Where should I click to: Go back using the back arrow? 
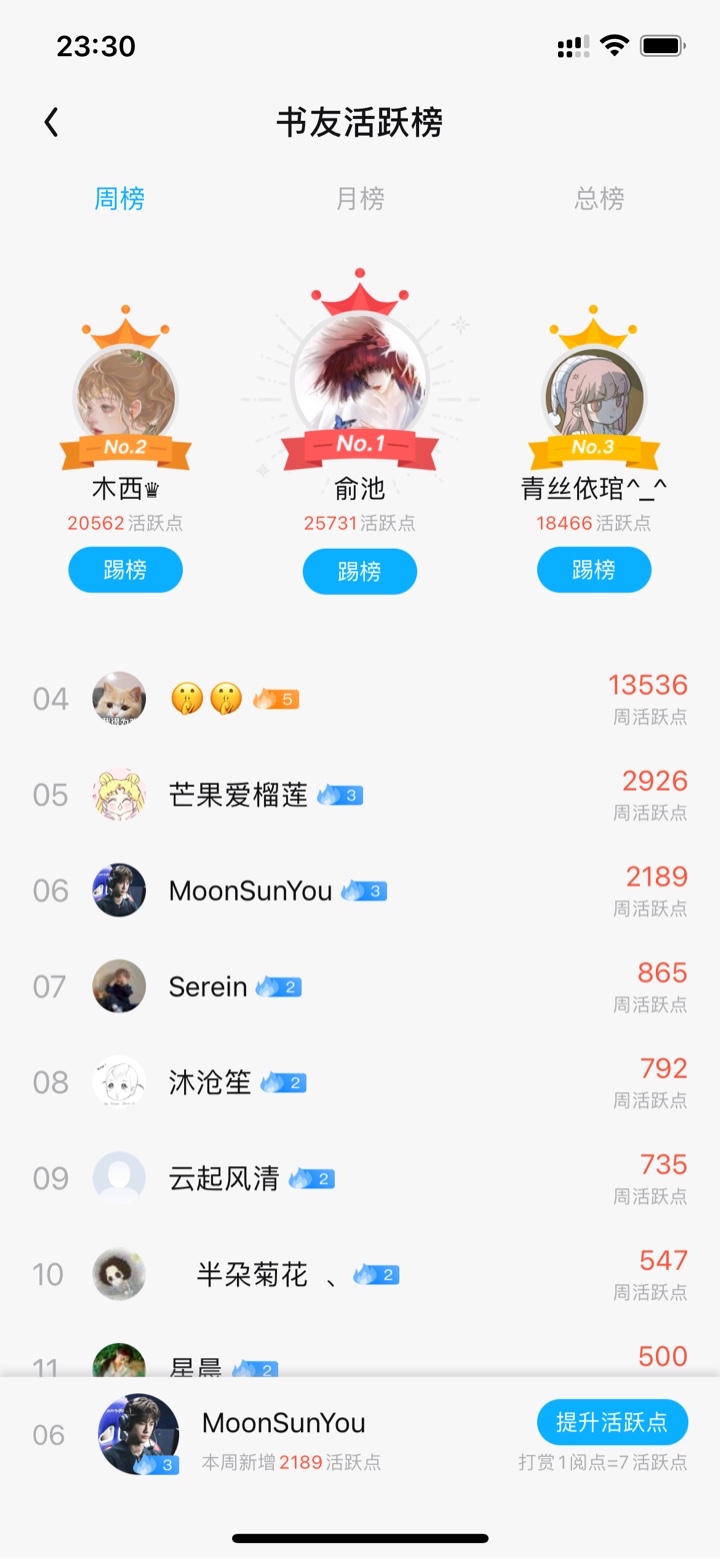pyautogui.click(x=52, y=123)
